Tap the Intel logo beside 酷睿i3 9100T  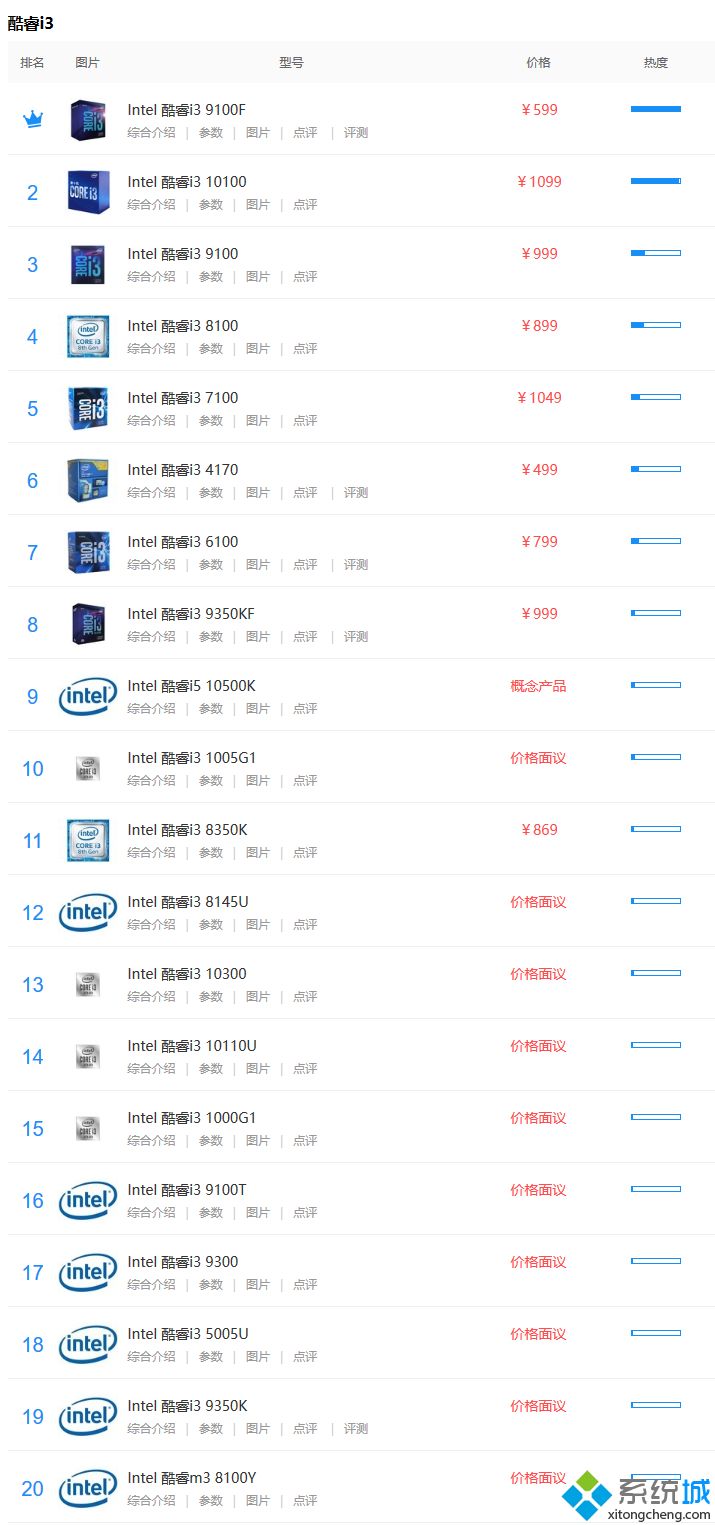(88, 1200)
